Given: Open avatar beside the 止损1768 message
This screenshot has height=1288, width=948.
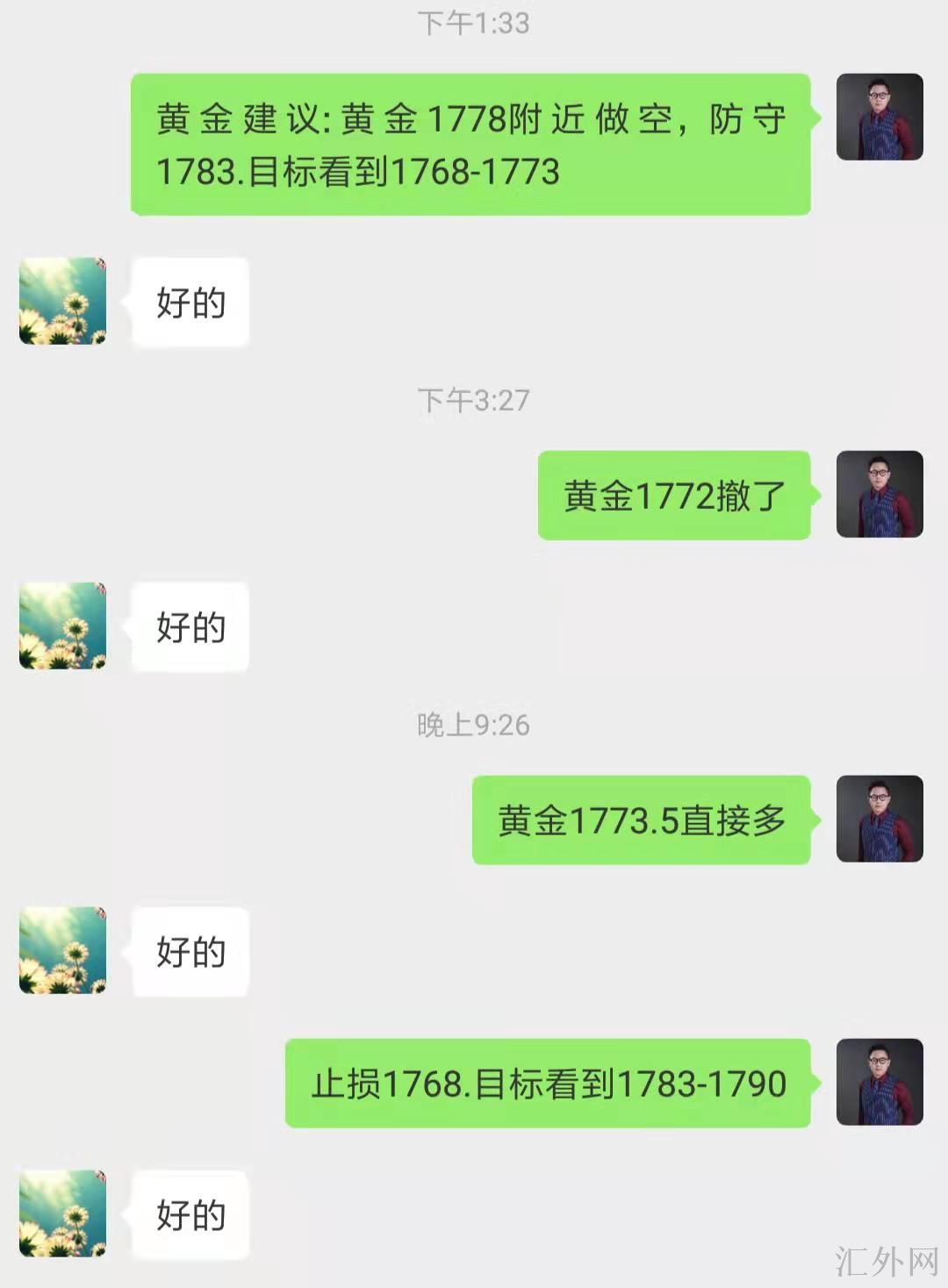Looking at the screenshot, I should [x=880, y=1082].
